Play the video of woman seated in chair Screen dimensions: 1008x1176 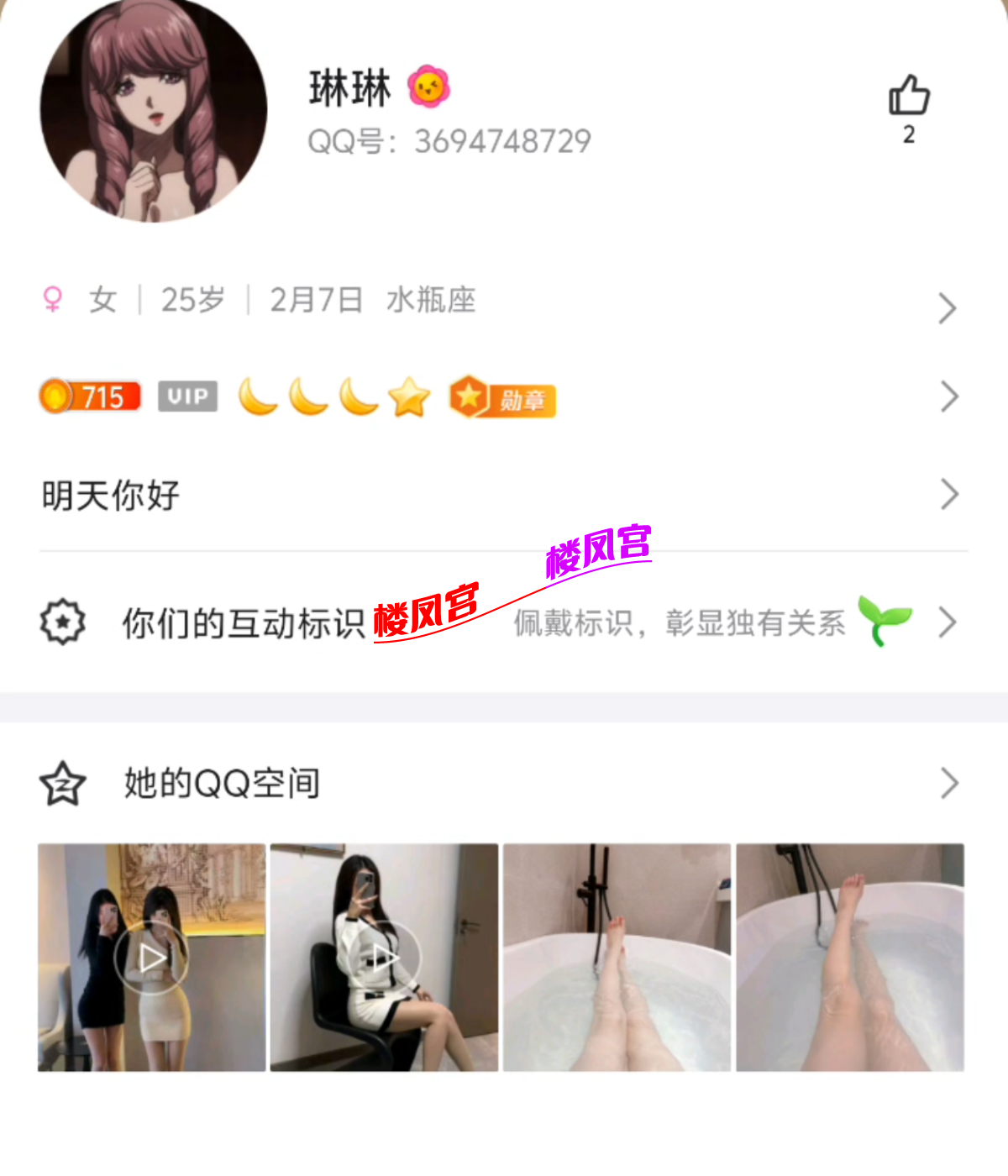[384, 958]
